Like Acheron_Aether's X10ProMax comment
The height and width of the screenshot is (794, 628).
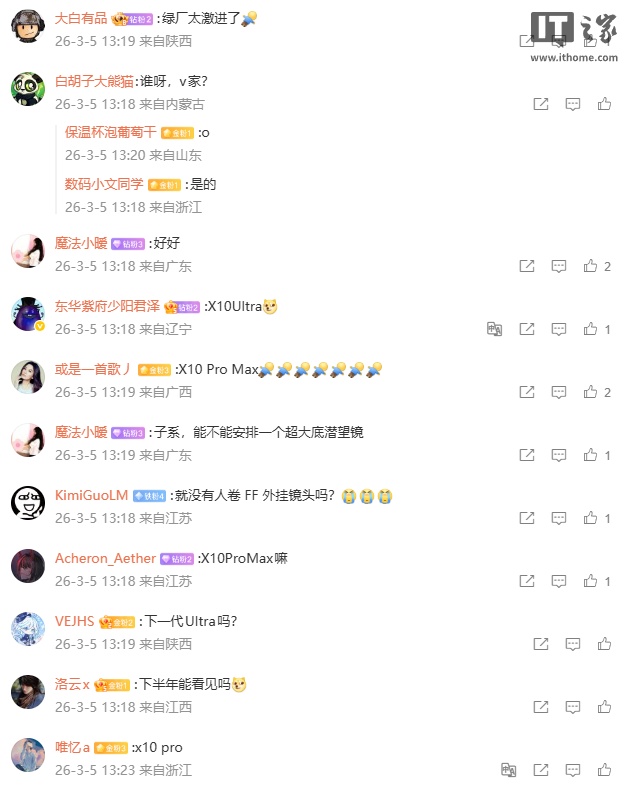[591, 581]
